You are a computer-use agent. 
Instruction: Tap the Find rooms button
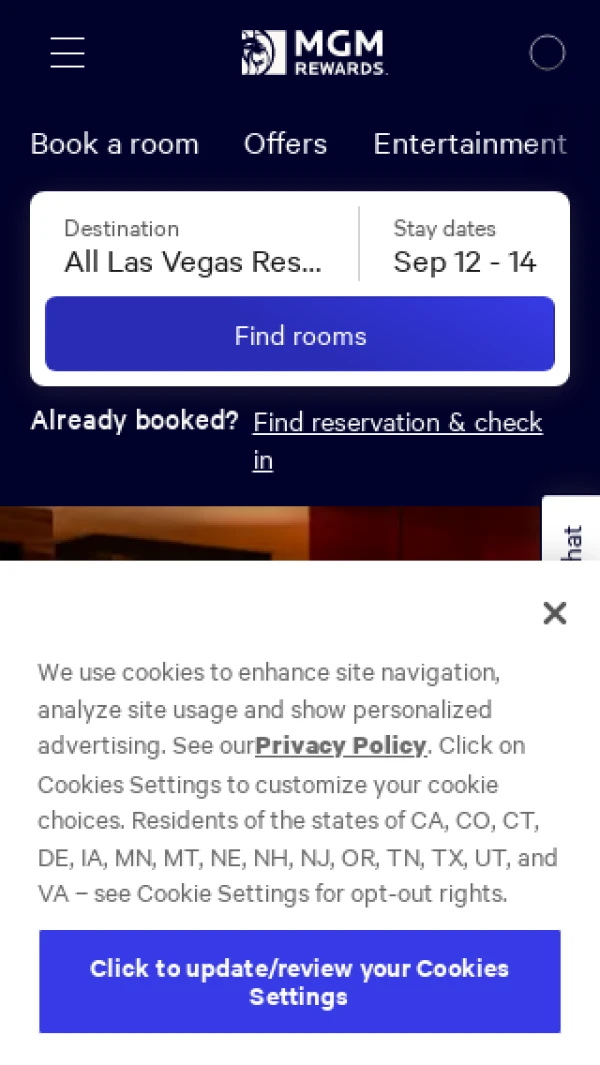click(x=300, y=335)
